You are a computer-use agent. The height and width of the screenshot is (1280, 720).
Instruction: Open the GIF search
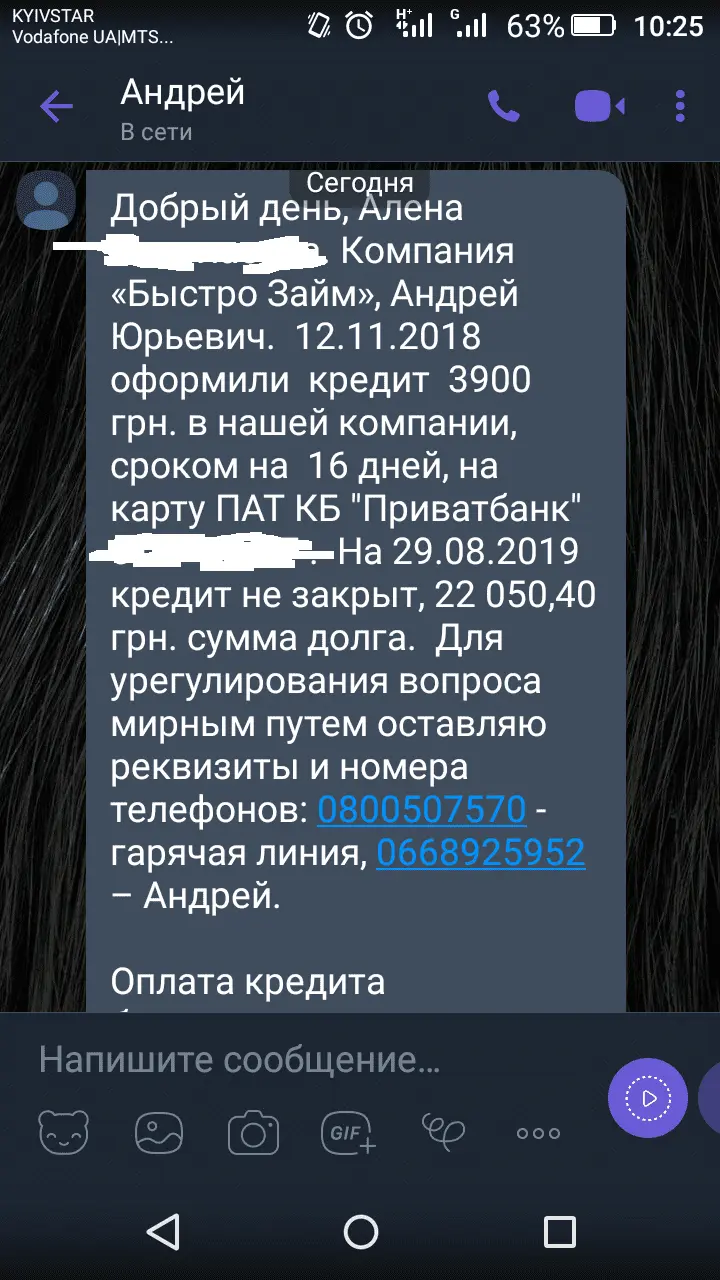coord(348,1133)
